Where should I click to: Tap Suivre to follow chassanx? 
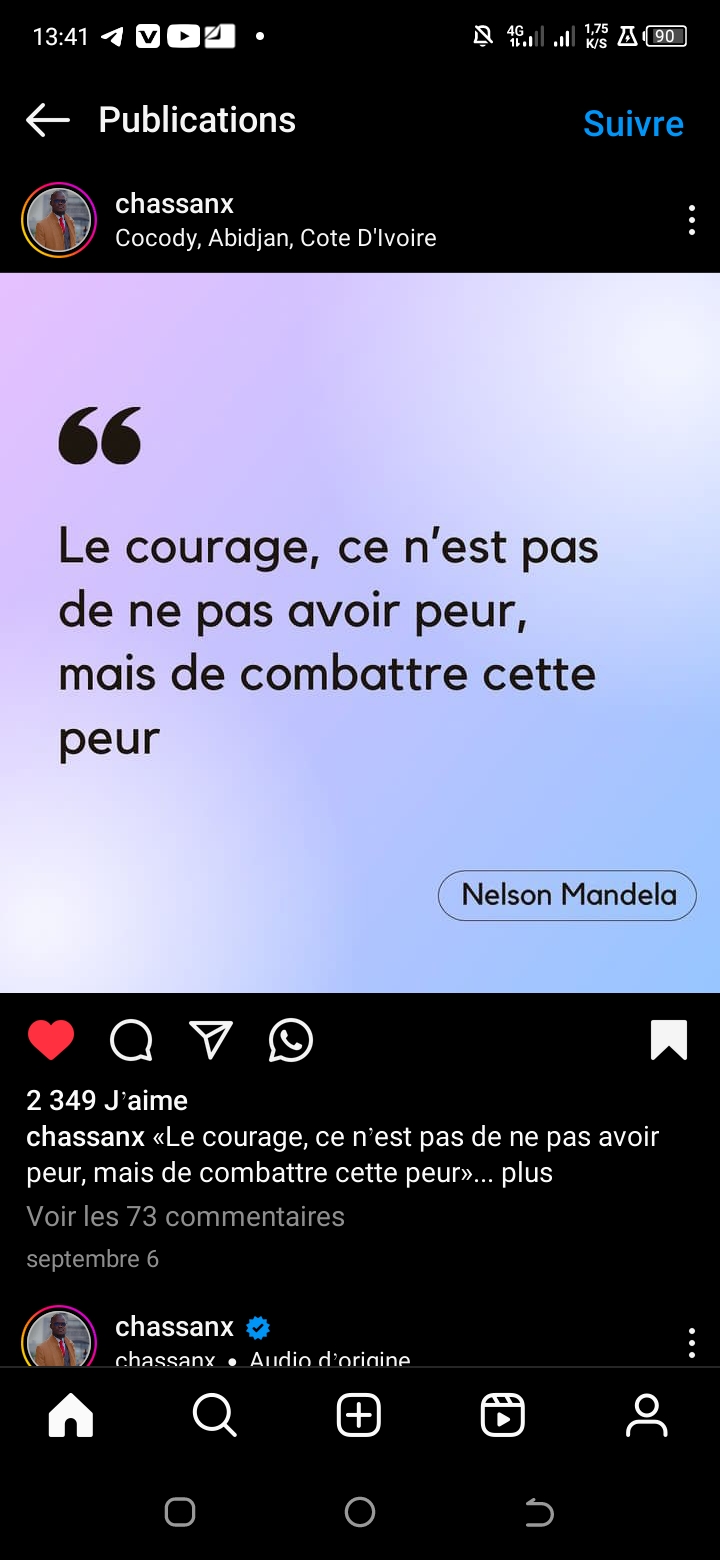tap(633, 123)
